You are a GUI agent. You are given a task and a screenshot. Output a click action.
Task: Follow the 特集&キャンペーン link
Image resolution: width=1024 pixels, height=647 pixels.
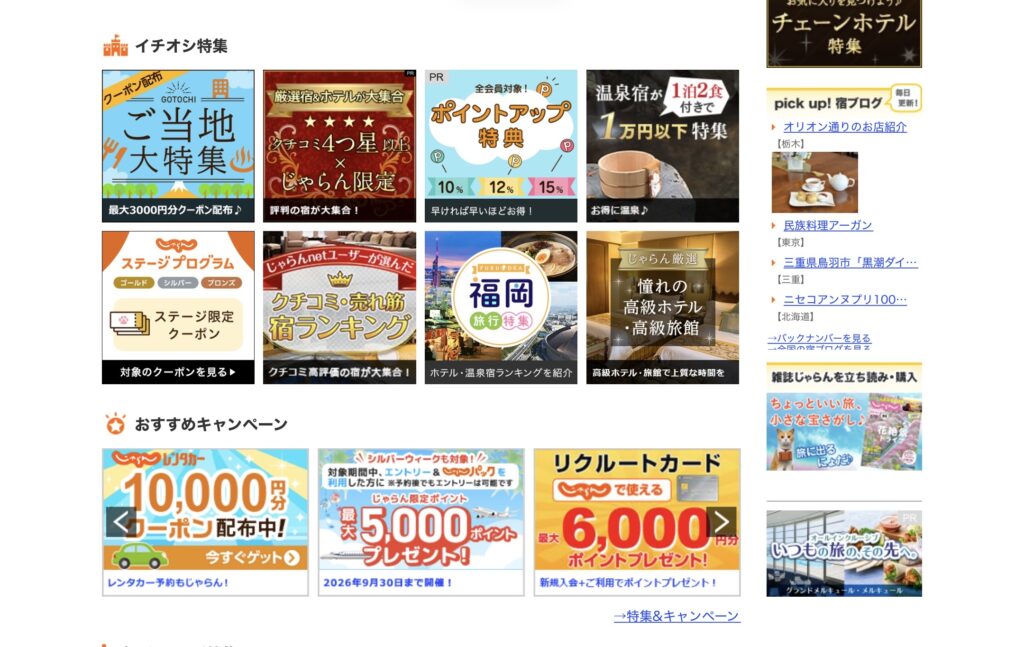677,616
